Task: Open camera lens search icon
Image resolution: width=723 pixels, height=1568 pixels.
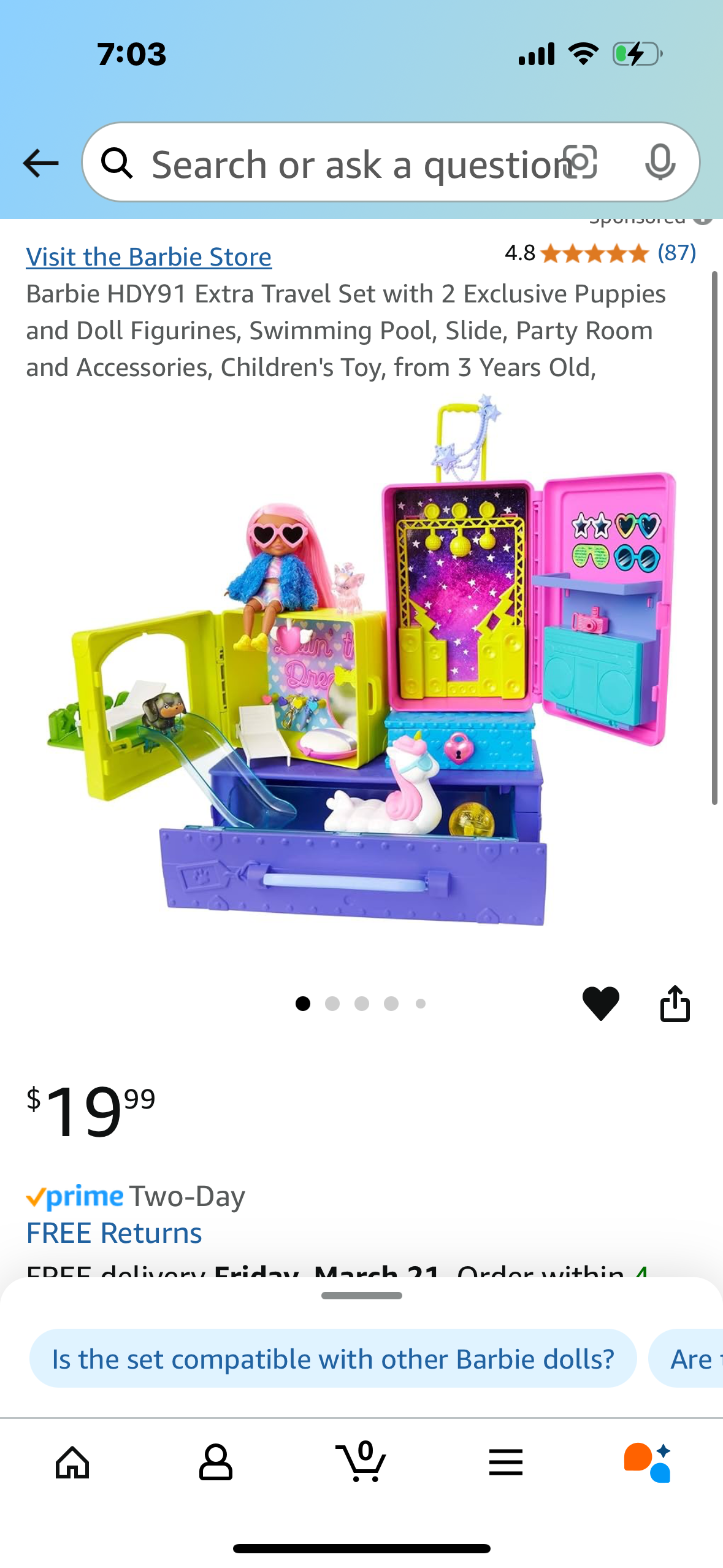Action: click(x=580, y=163)
